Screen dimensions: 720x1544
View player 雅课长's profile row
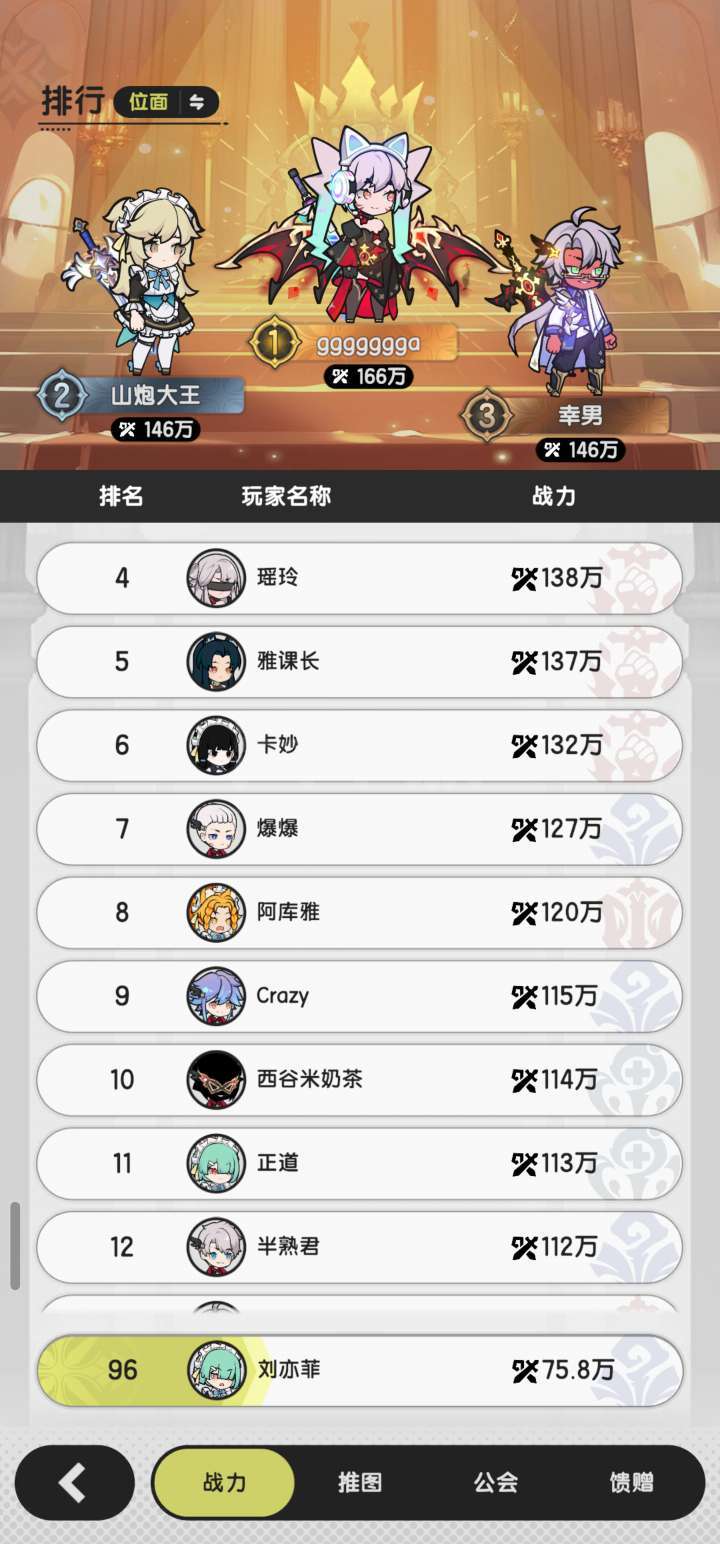360,662
